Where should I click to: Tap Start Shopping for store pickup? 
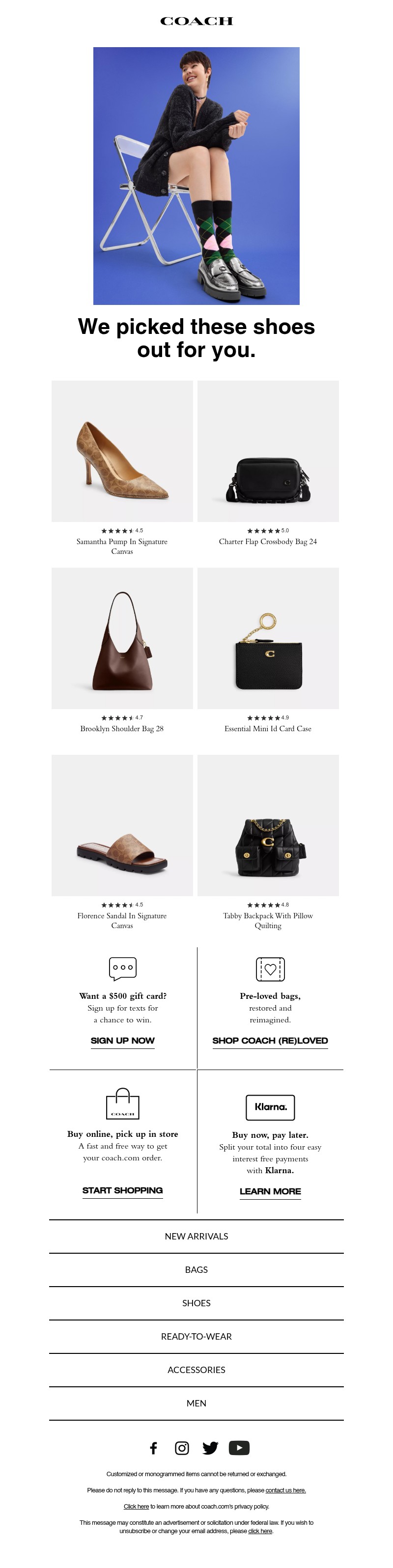click(x=122, y=1190)
